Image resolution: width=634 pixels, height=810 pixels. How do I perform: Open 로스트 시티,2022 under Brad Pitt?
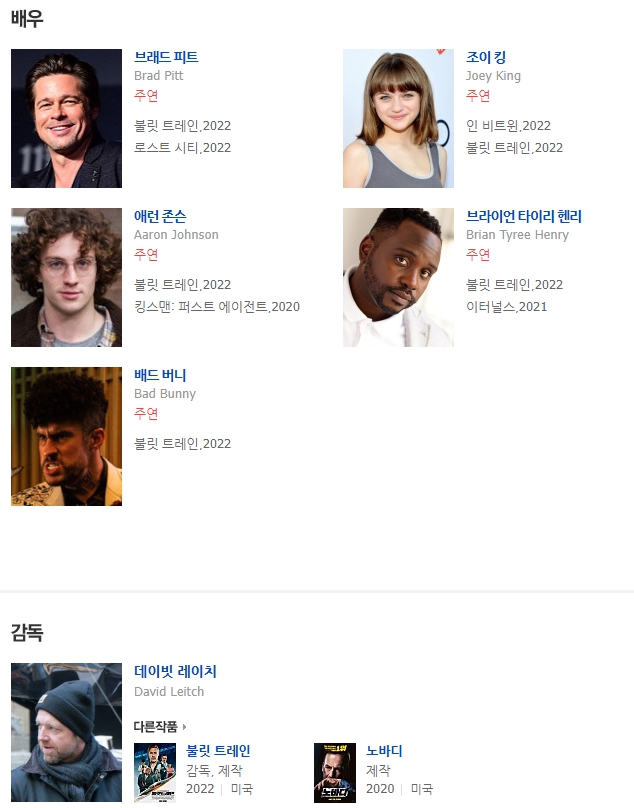pos(182,148)
